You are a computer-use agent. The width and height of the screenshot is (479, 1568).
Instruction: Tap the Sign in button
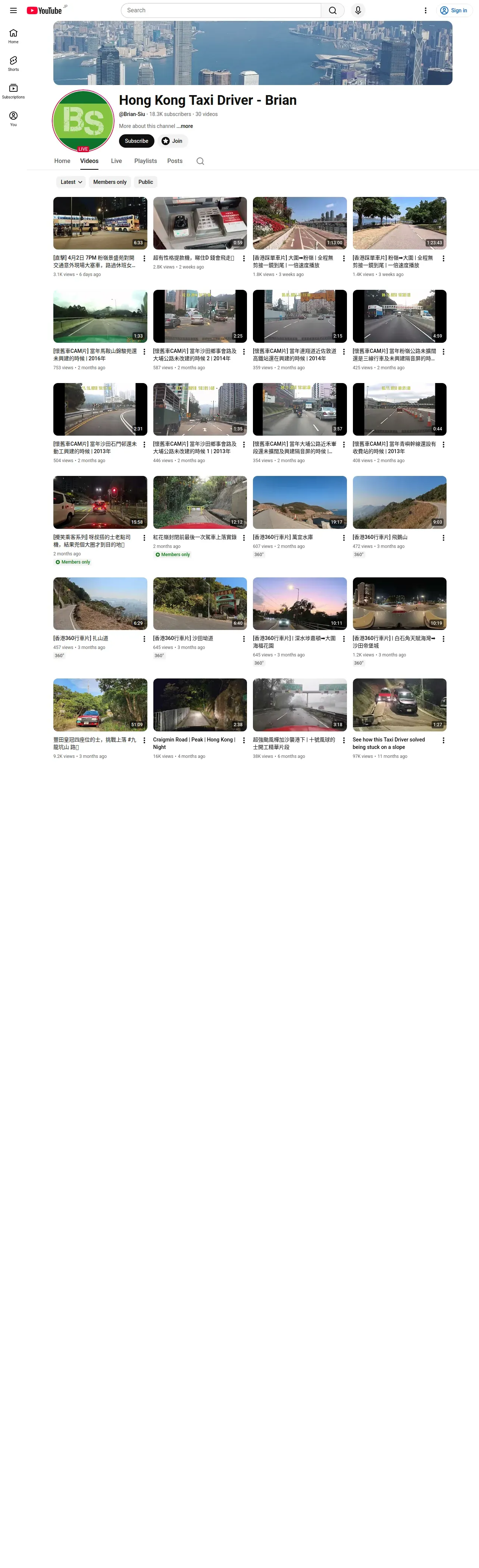[454, 10]
